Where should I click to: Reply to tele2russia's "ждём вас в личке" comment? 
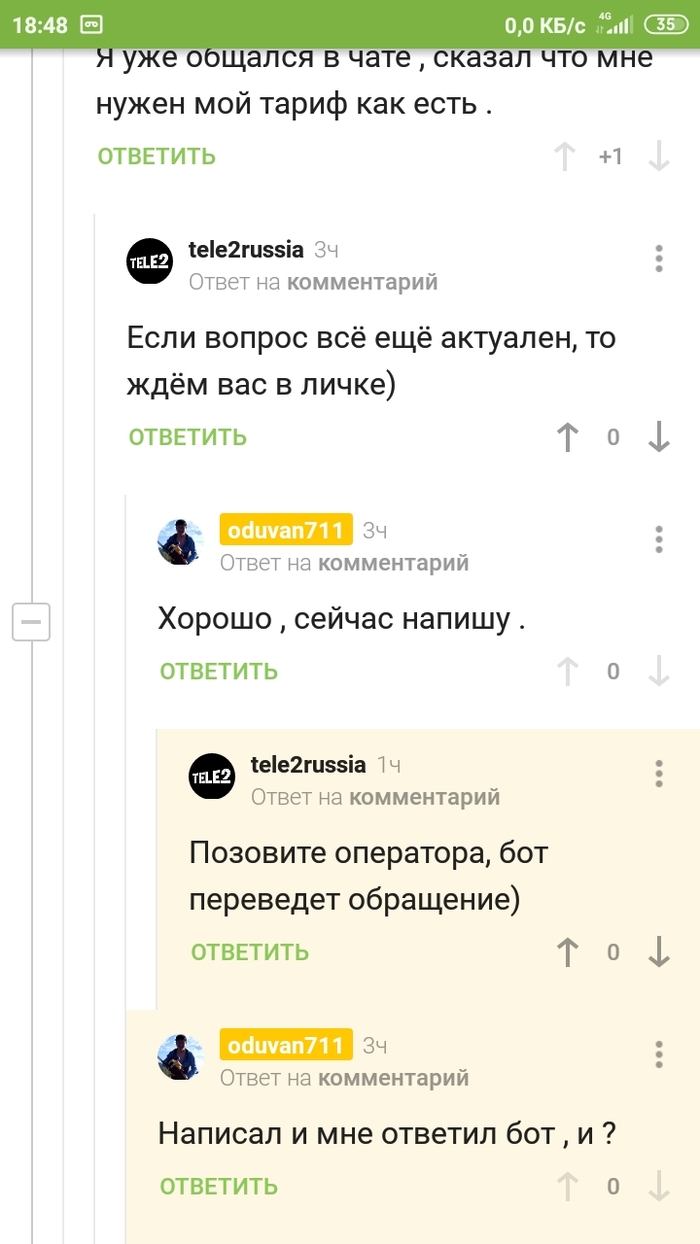(188, 437)
